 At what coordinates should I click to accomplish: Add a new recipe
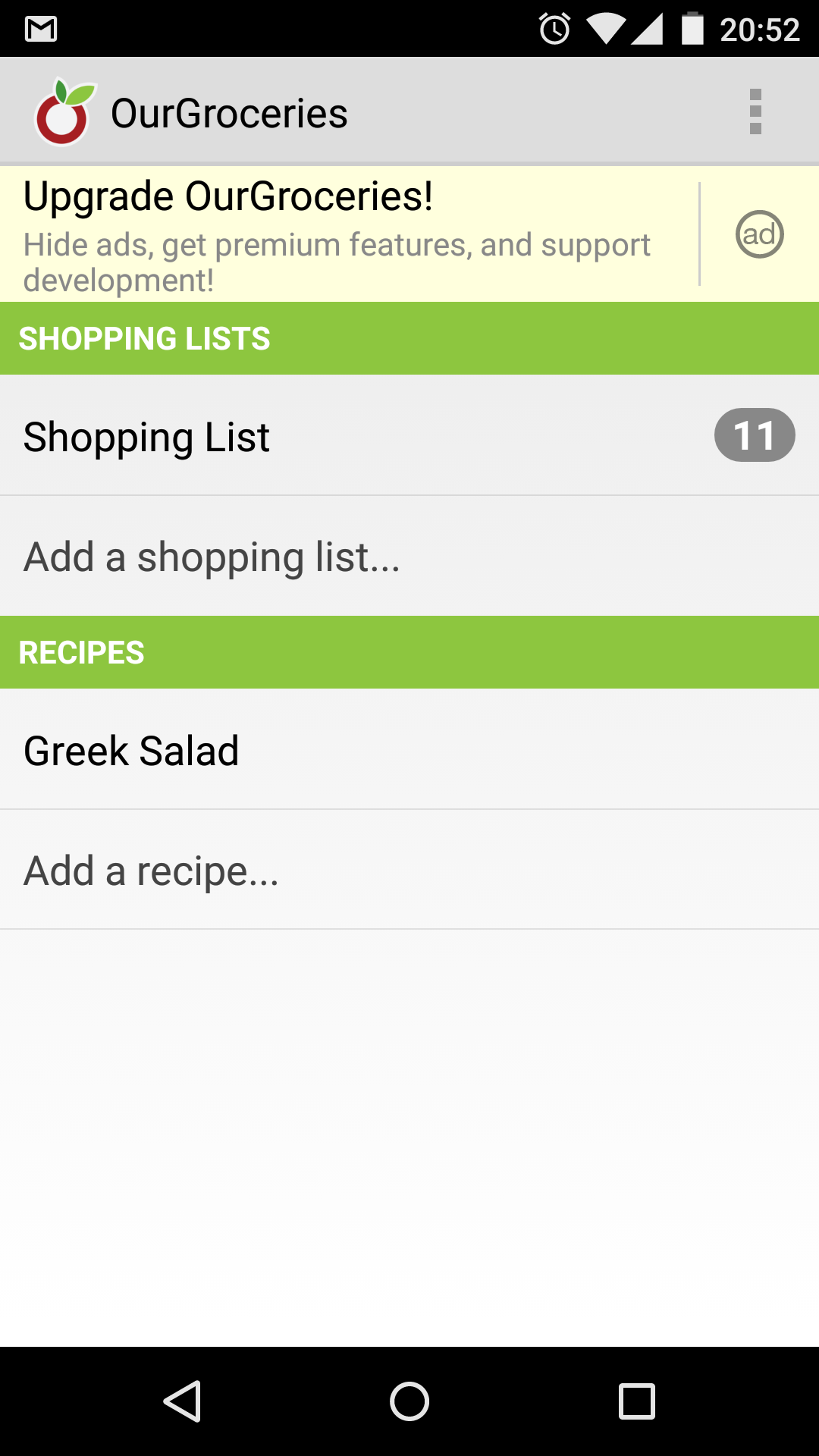click(409, 870)
